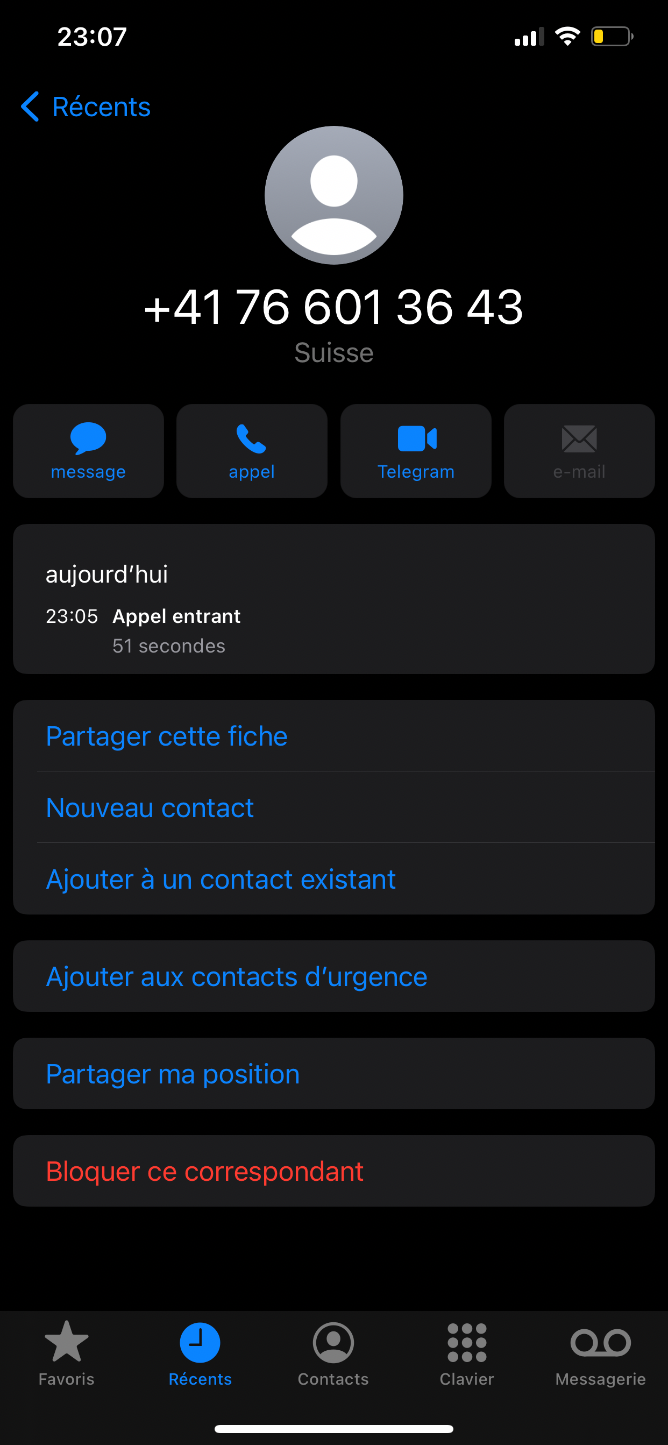Tap the appel button to call
Image resolution: width=668 pixels, height=1445 pixels.
tap(252, 451)
